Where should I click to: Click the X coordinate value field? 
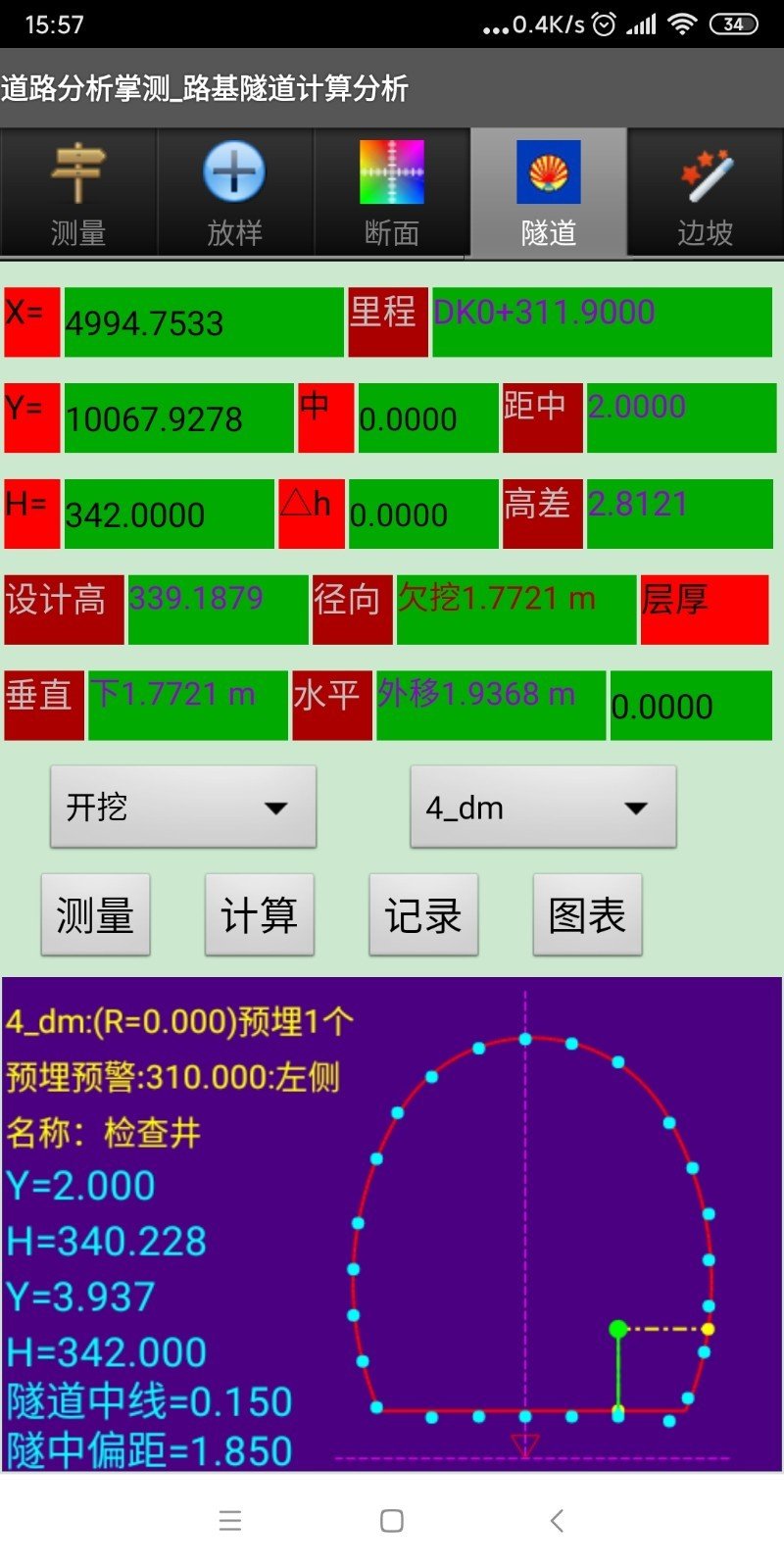click(201, 321)
